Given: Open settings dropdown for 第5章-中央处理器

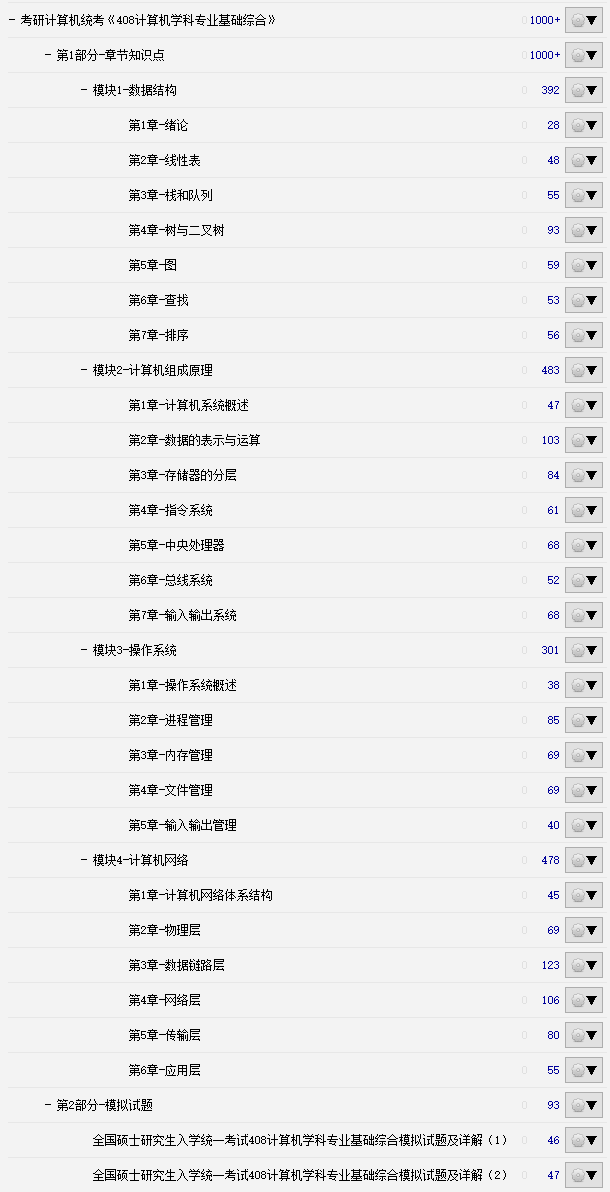Looking at the screenshot, I should 583,545.
